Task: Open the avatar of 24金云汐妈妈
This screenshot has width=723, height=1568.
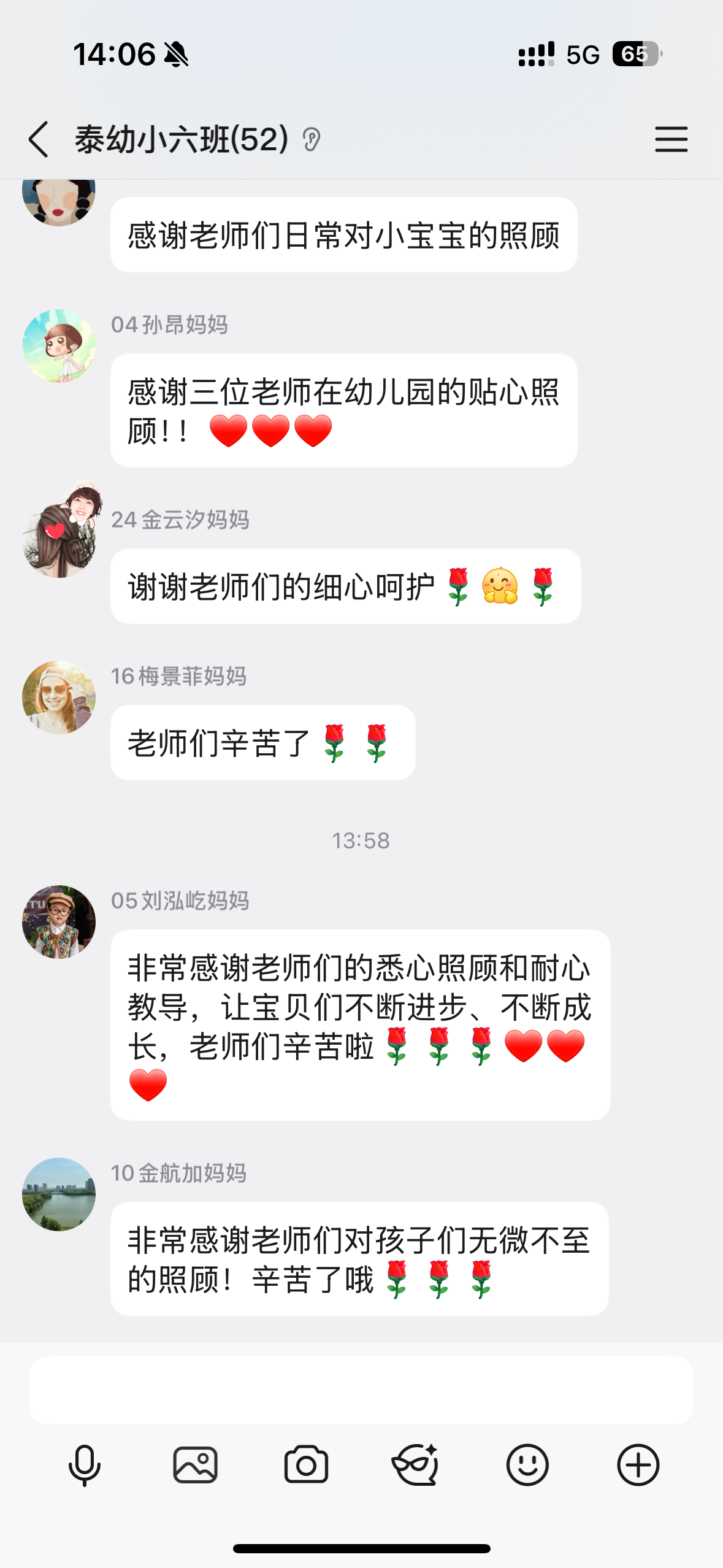Action: point(59,540)
